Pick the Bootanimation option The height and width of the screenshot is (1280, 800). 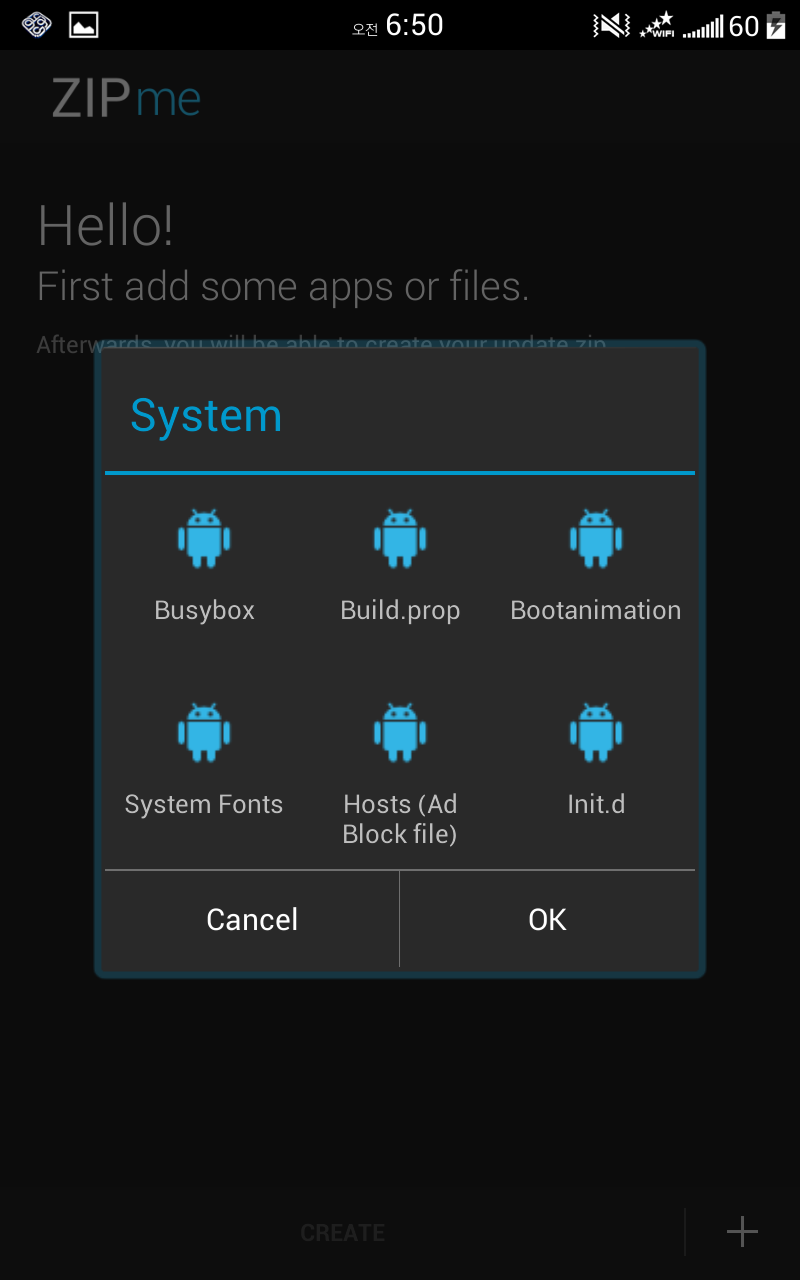(x=596, y=565)
